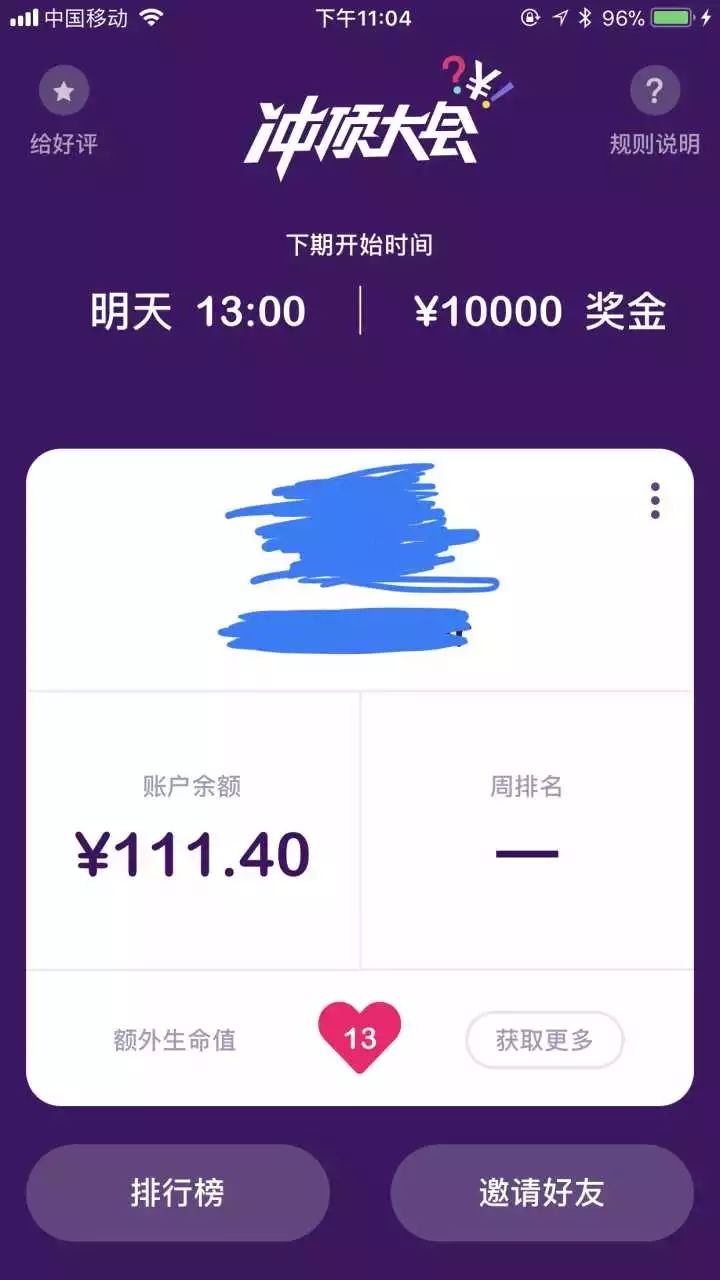Tap the 给好评 star icon
Image resolution: width=720 pixels, height=1280 pixels.
click(x=64, y=92)
